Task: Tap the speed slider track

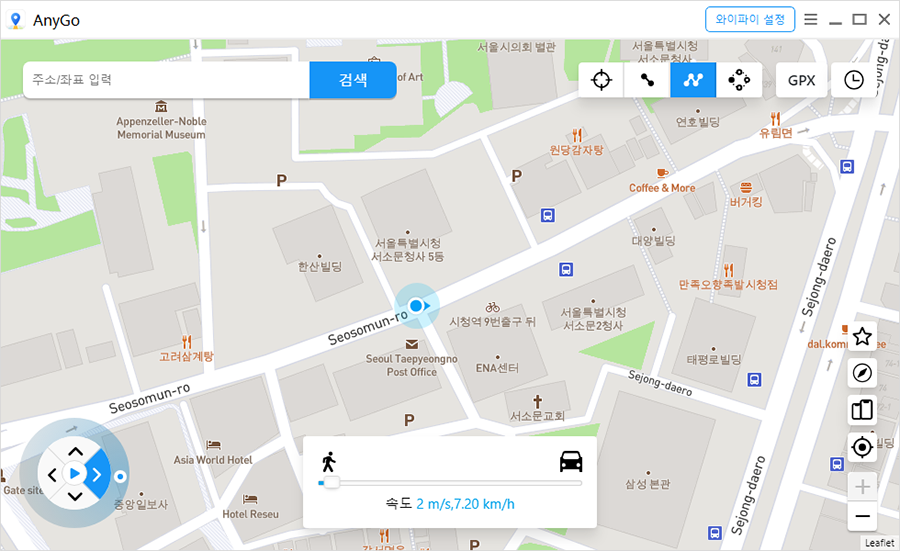Action: click(450, 483)
